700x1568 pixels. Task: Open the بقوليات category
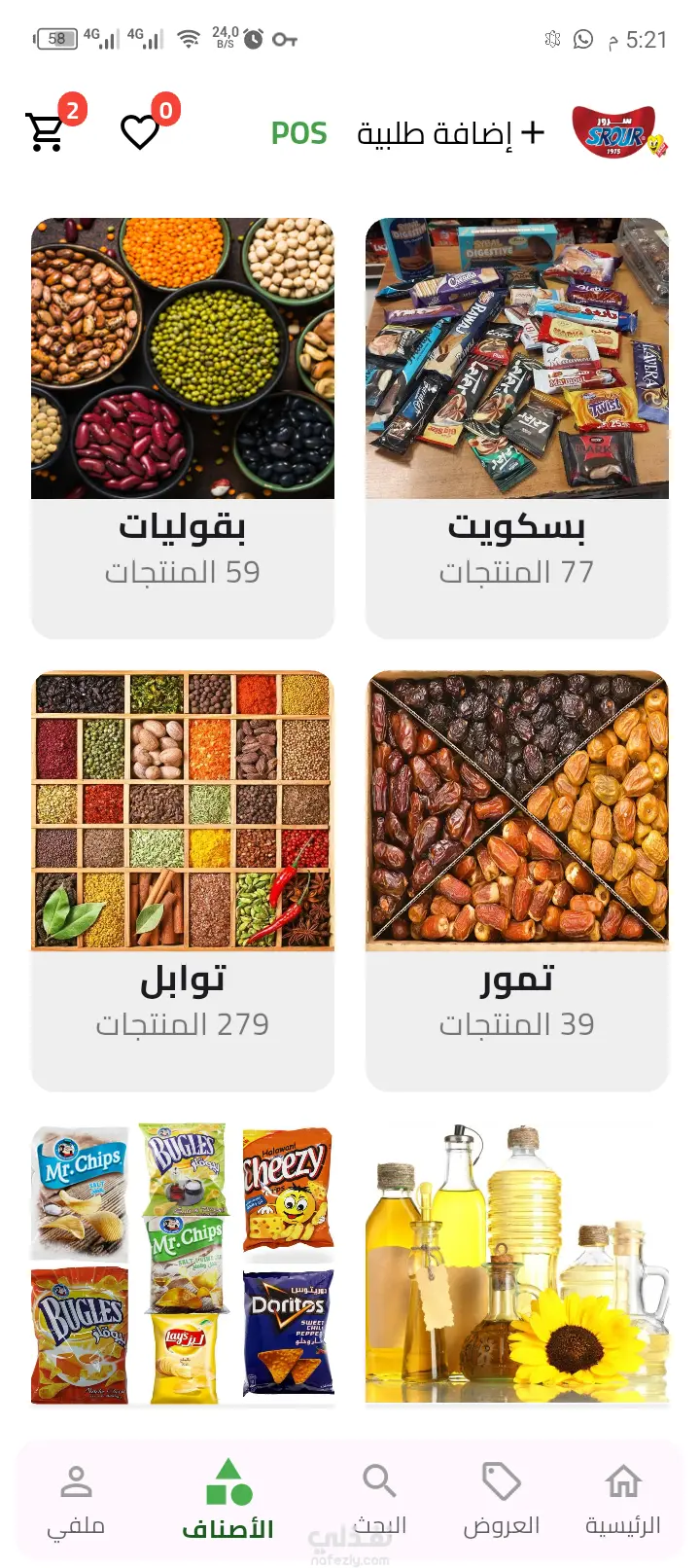pos(183,428)
